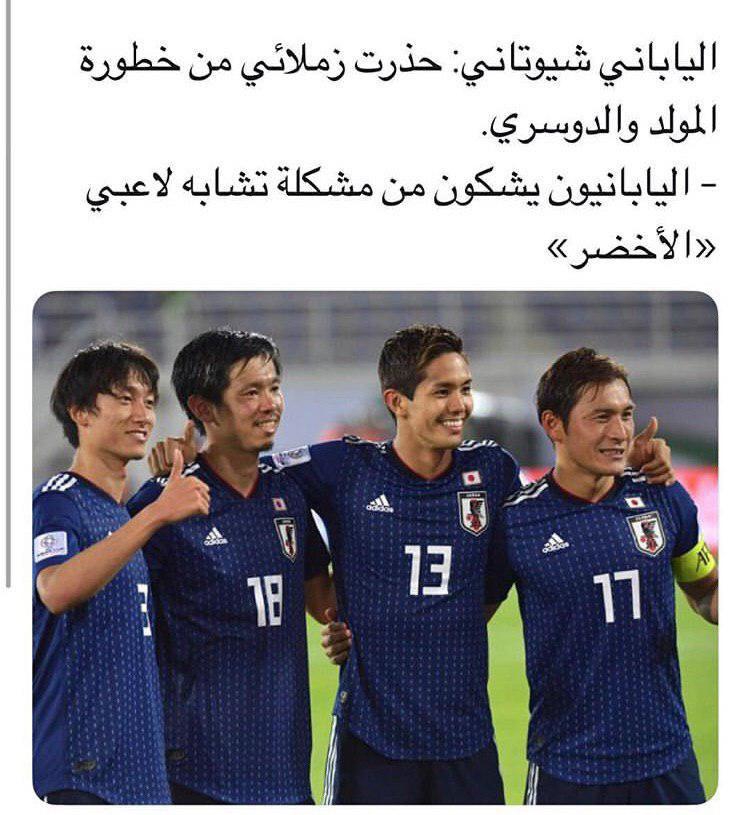Open the Japan players photo in the post
The width and height of the screenshot is (750, 815).
click(x=375, y=547)
